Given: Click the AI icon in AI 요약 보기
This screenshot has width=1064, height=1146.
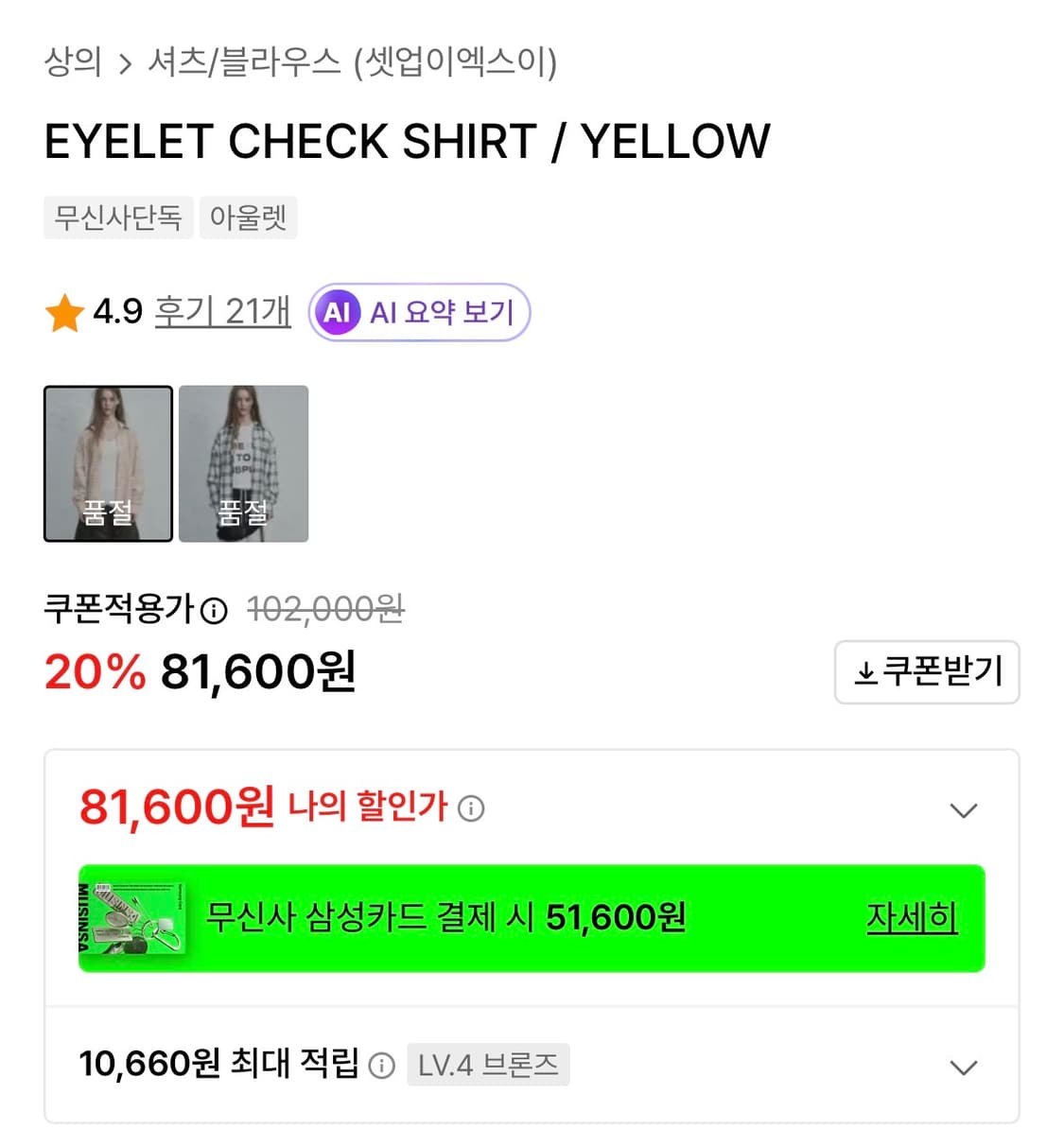Looking at the screenshot, I should 339,312.
